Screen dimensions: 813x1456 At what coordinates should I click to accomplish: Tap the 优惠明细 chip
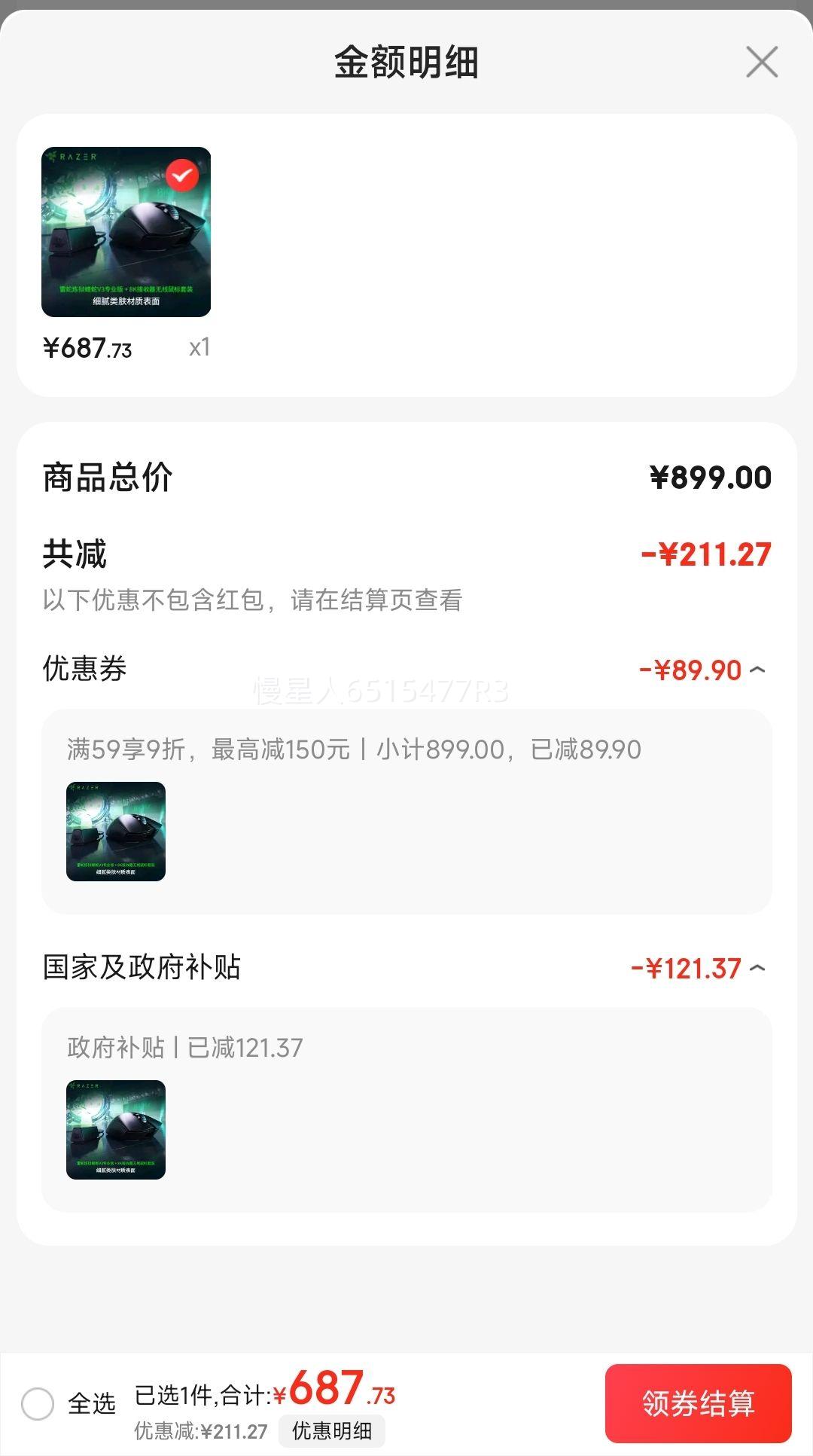point(331,1430)
